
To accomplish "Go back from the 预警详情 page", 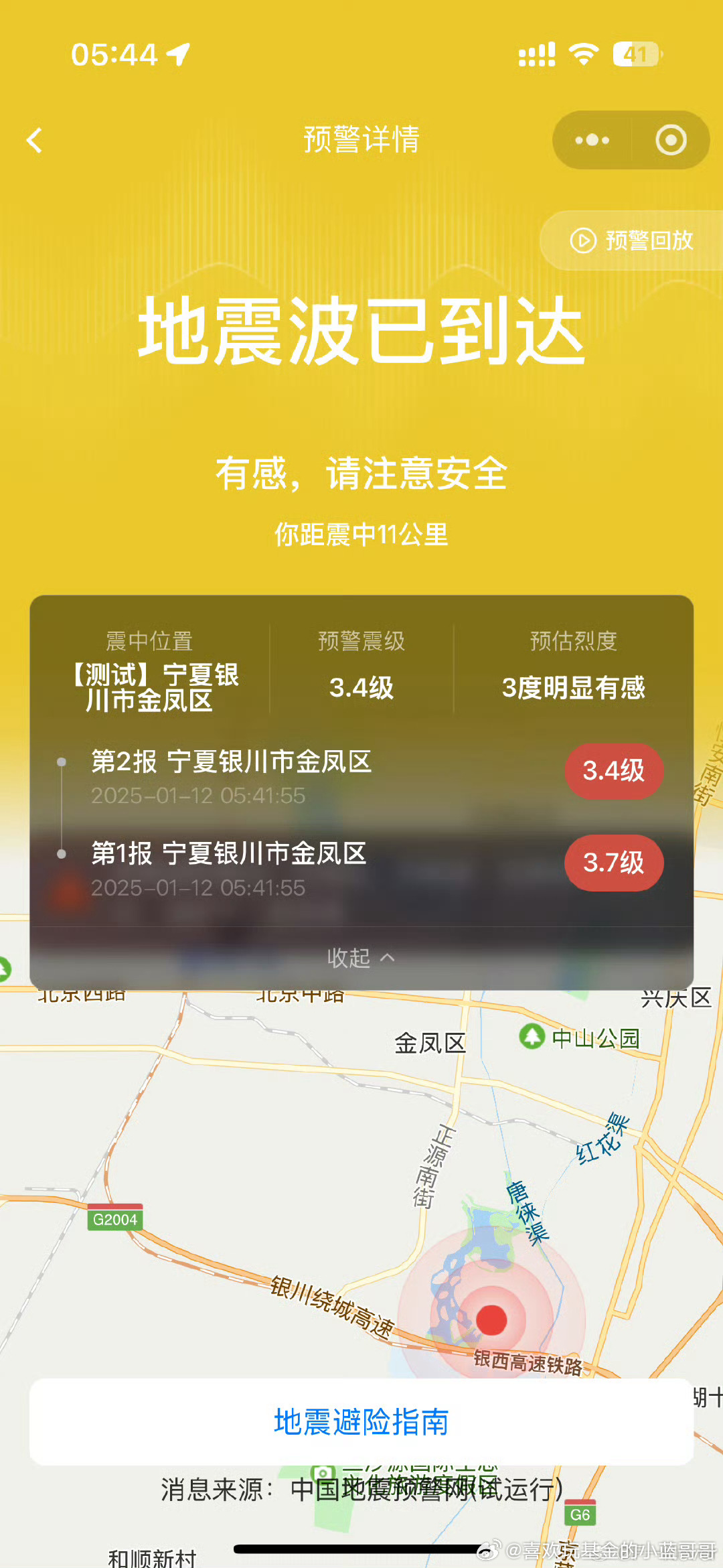I will pos(35,141).
